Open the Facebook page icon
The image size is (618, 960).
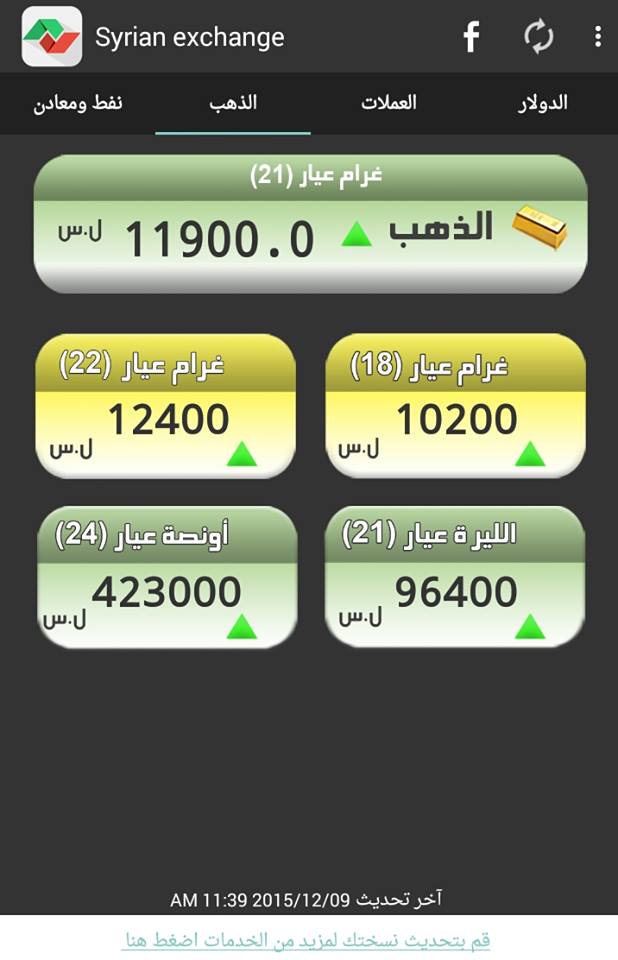click(x=471, y=38)
